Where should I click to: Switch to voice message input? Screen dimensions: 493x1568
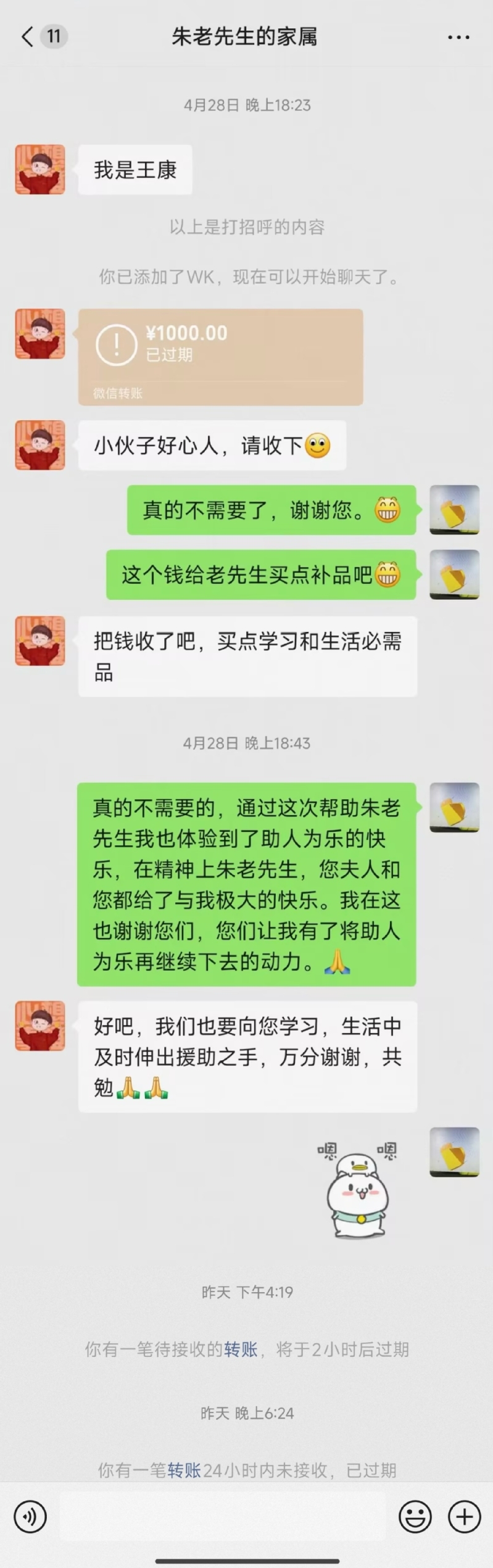tap(30, 1516)
